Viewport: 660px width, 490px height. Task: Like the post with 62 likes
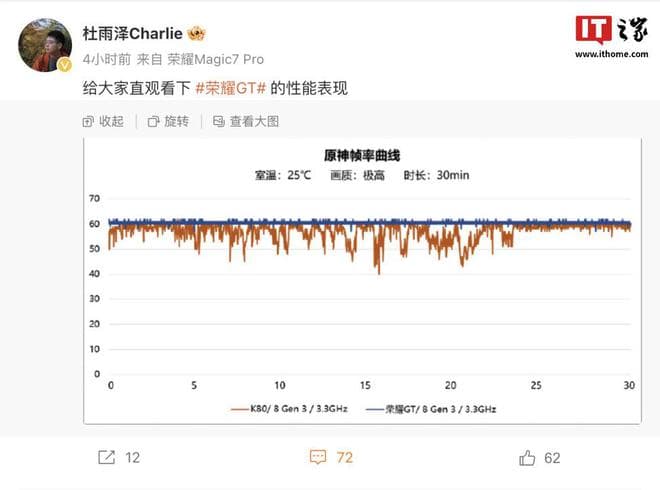coord(541,457)
